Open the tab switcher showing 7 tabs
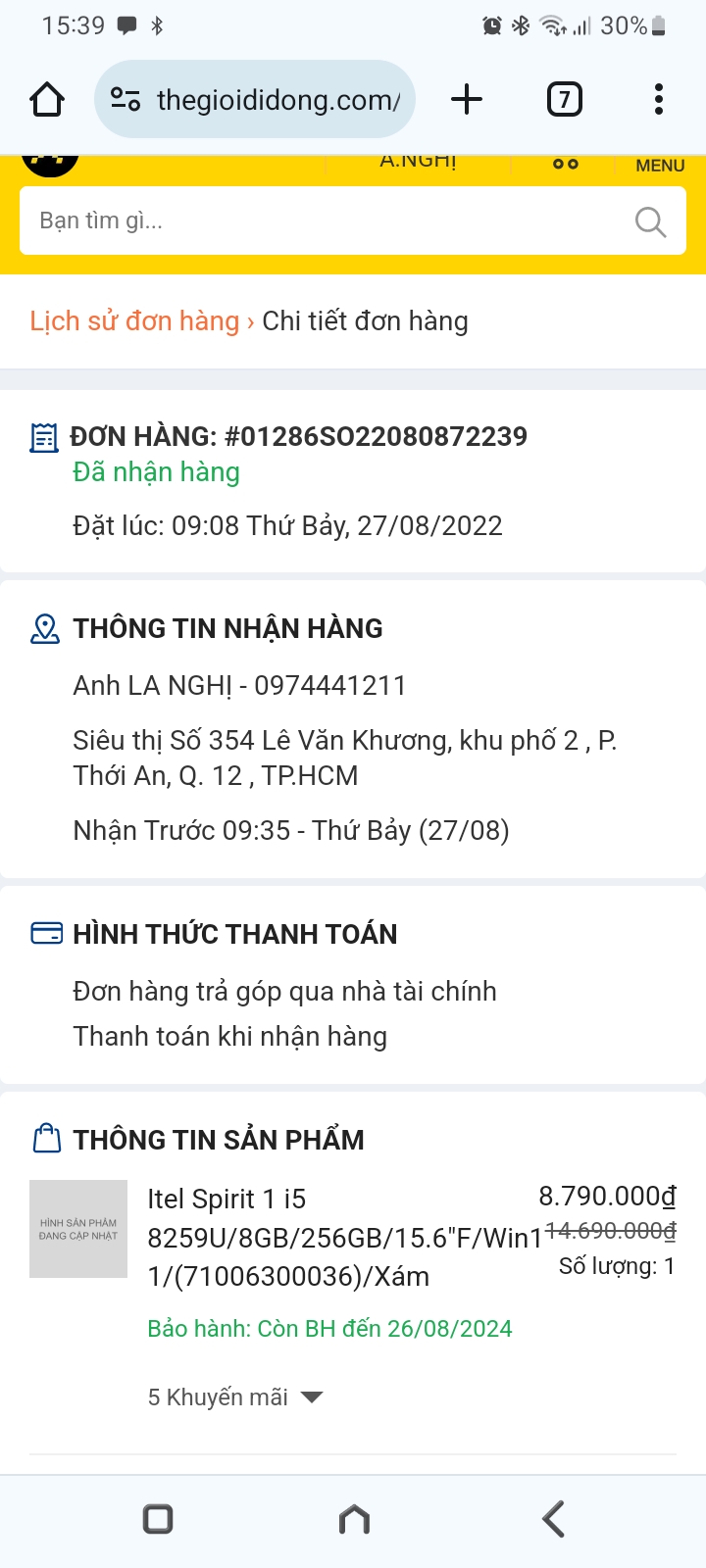Viewport: 706px width, 1568px height. (x=564, y=100)
